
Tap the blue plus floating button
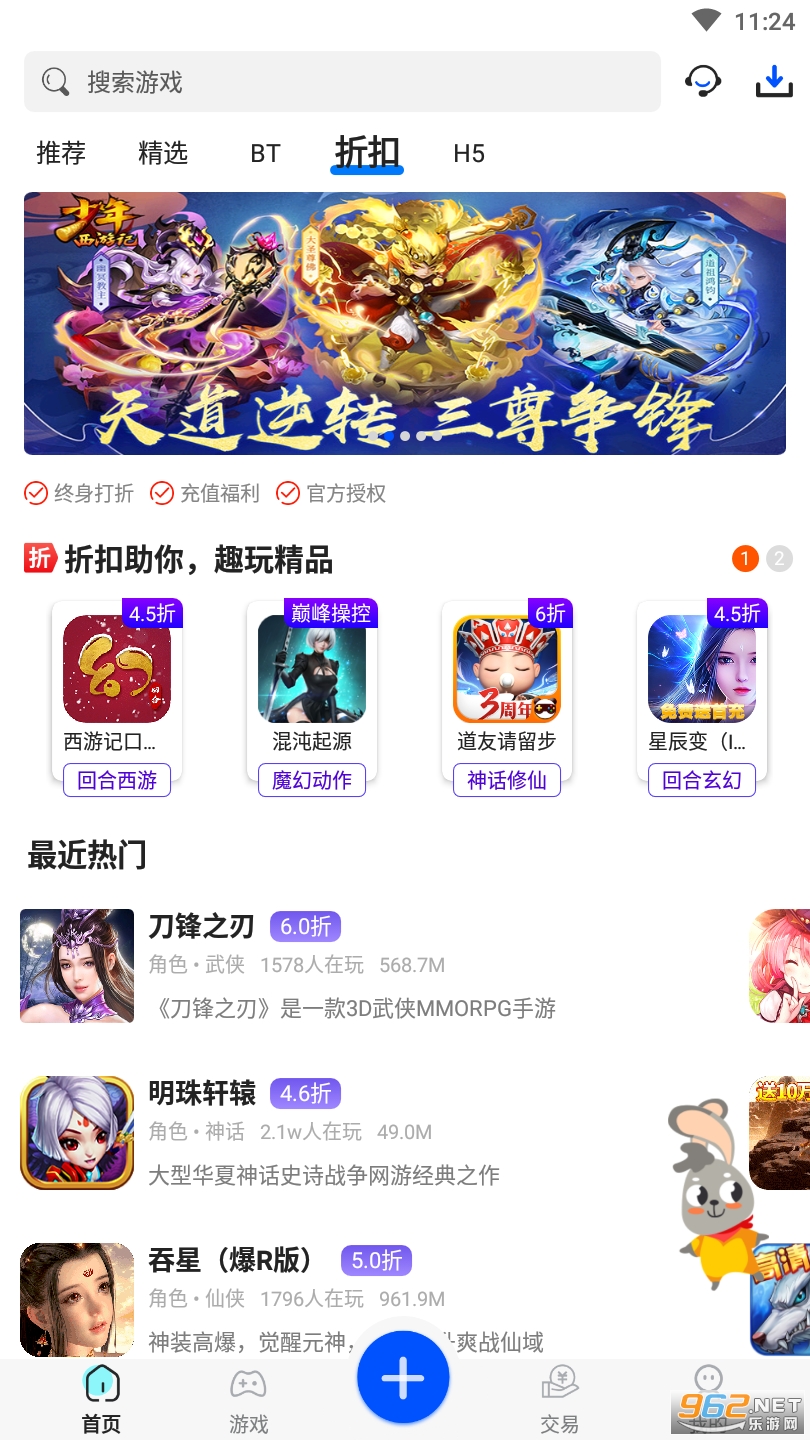[404, 1379]
